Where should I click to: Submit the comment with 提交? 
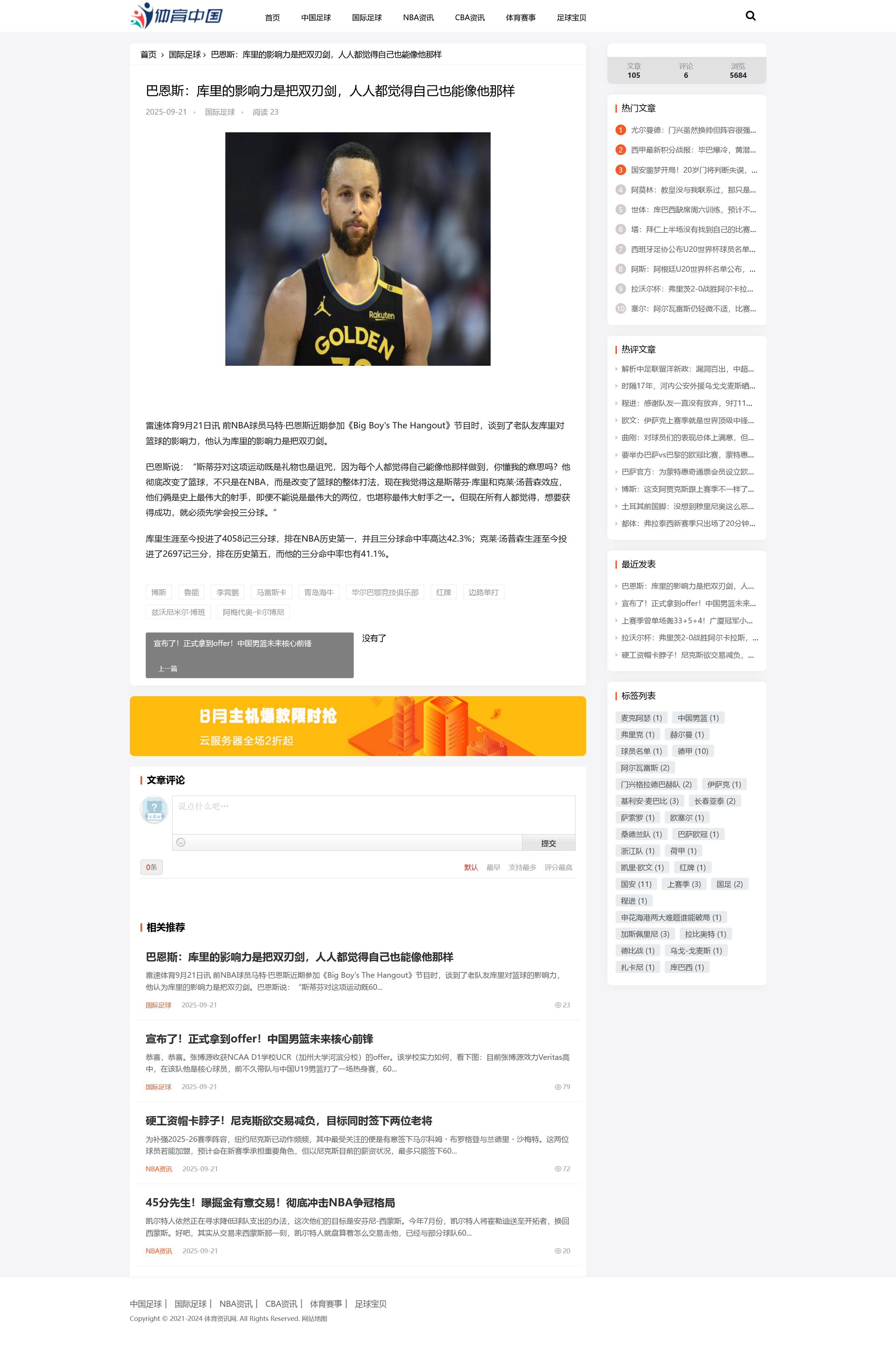point(548,843)
